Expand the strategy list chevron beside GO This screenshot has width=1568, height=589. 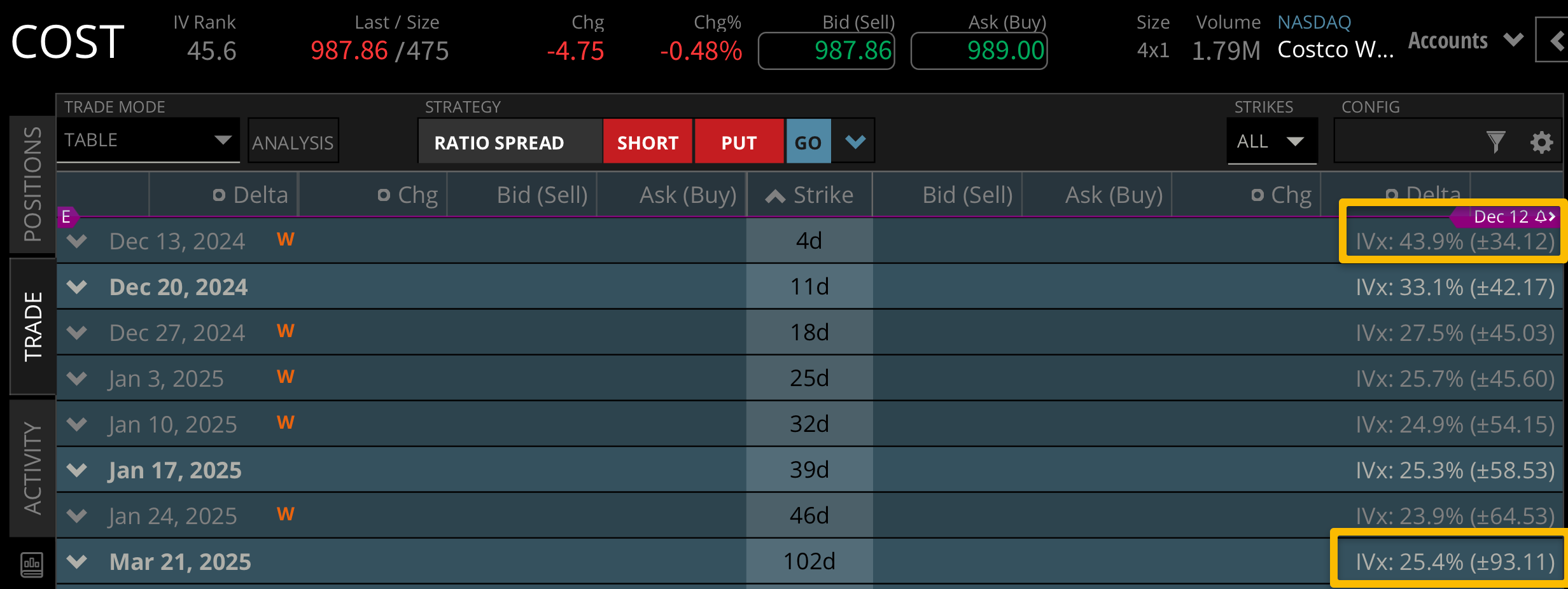[x=855, y=141]
